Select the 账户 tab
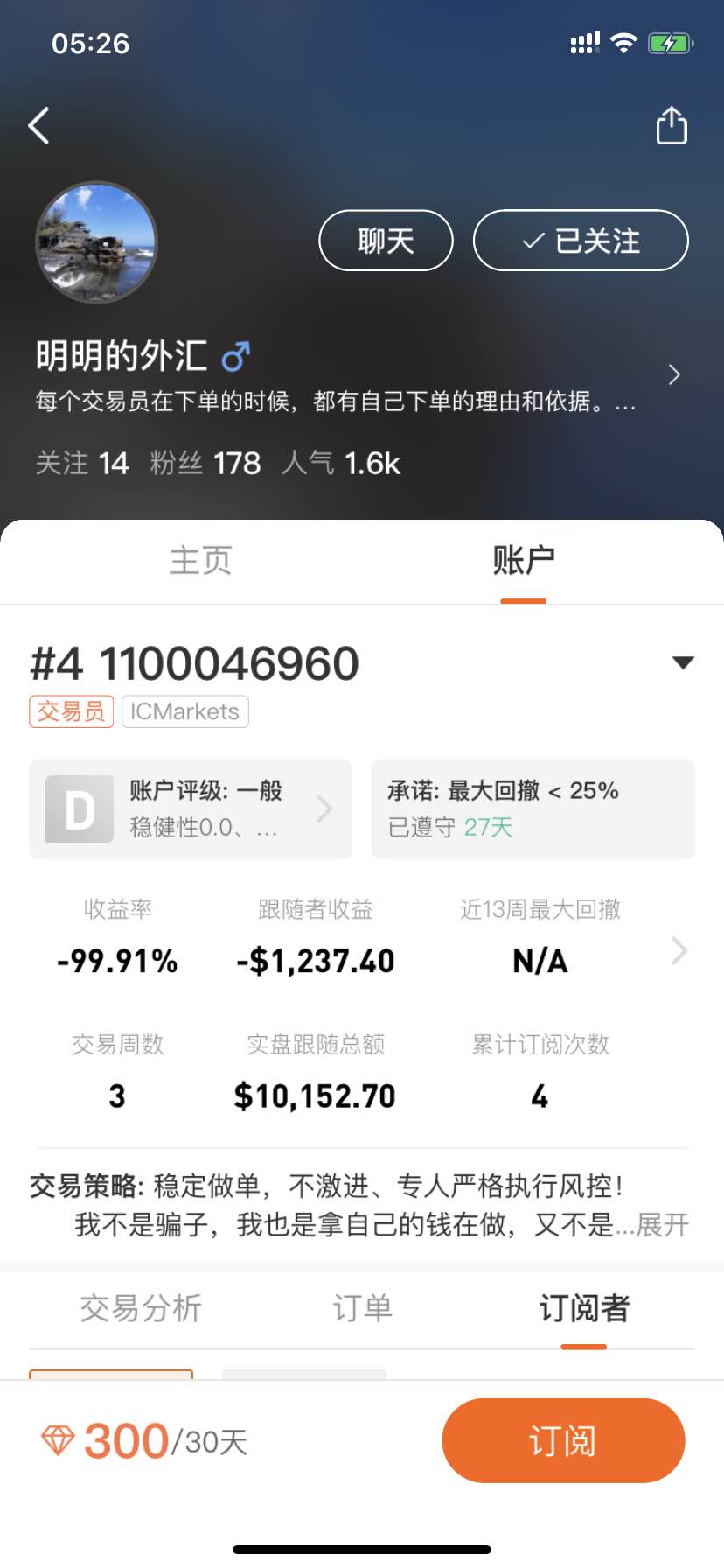 523,560
